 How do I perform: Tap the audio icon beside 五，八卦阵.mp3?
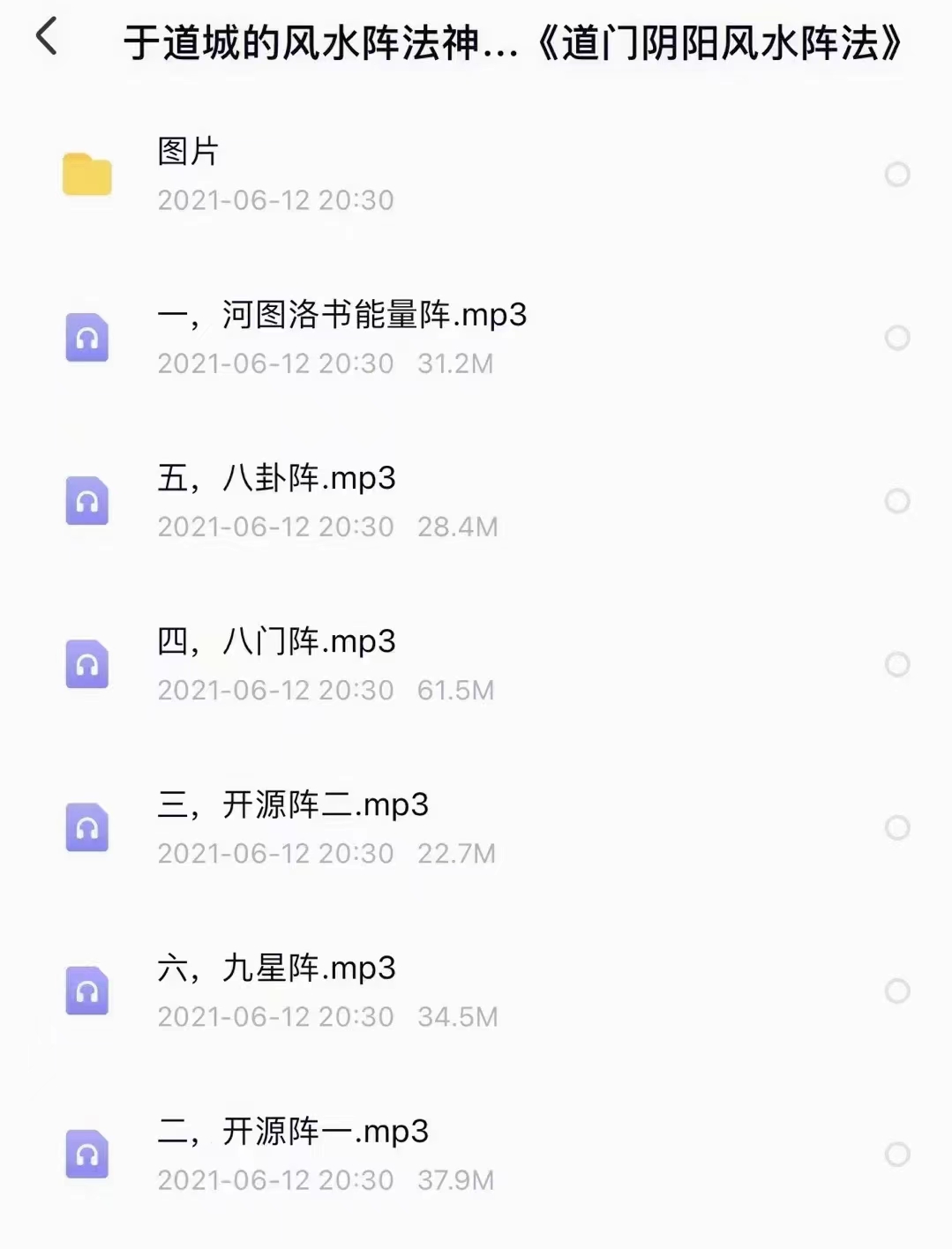(x=86, y=501)
